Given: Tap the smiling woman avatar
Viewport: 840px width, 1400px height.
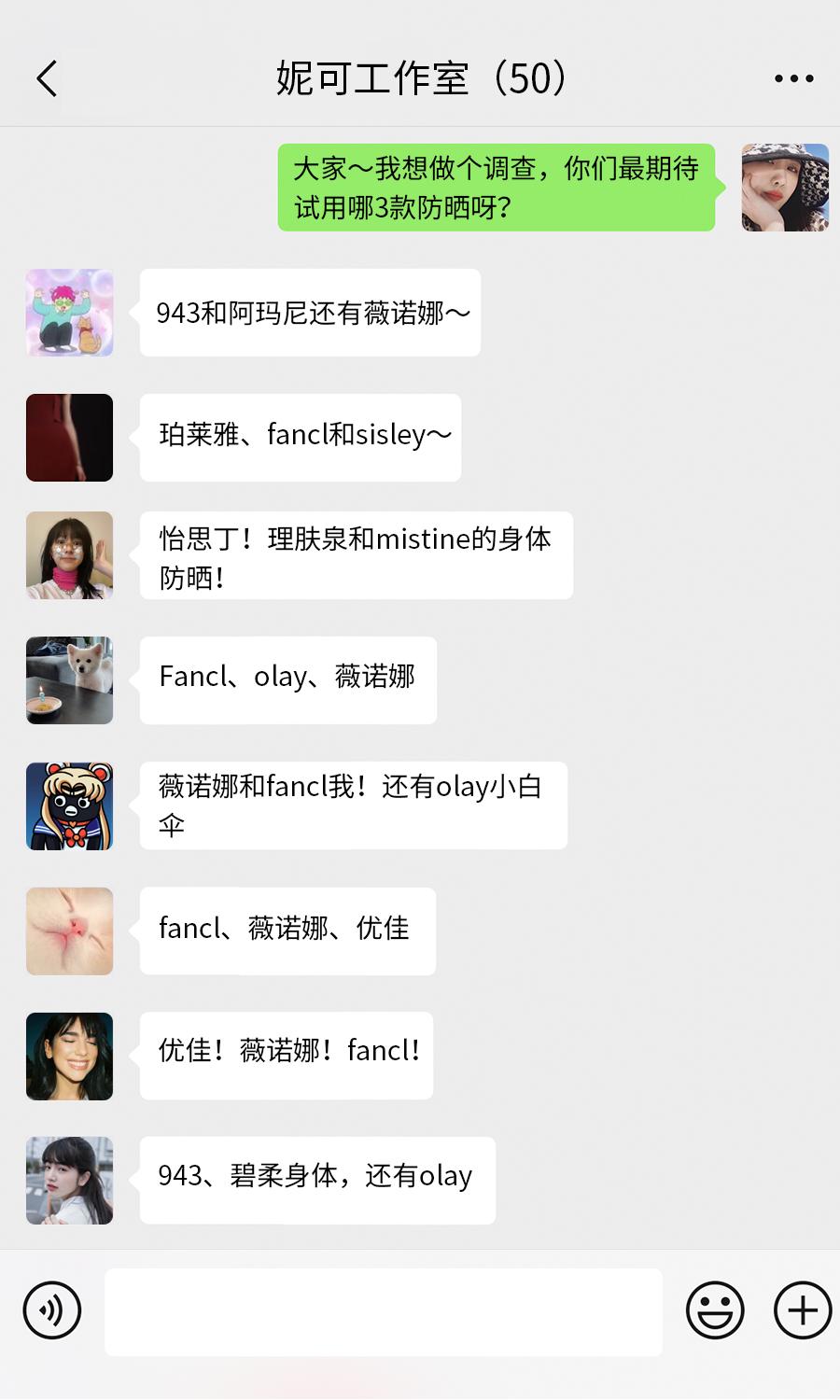Looking at the screenshot, I should pyautogui.click(x=69, y=1056).
